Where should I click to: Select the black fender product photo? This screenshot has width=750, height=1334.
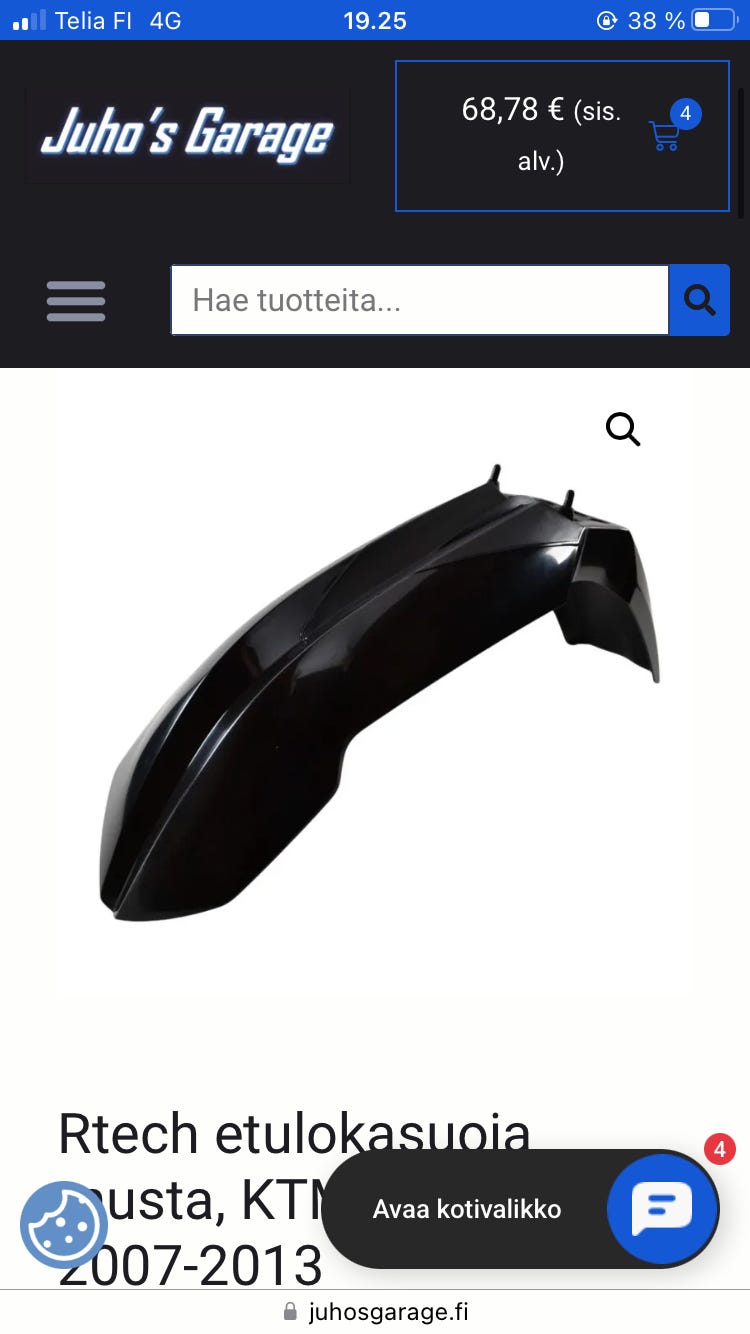[x=375, y=690]
